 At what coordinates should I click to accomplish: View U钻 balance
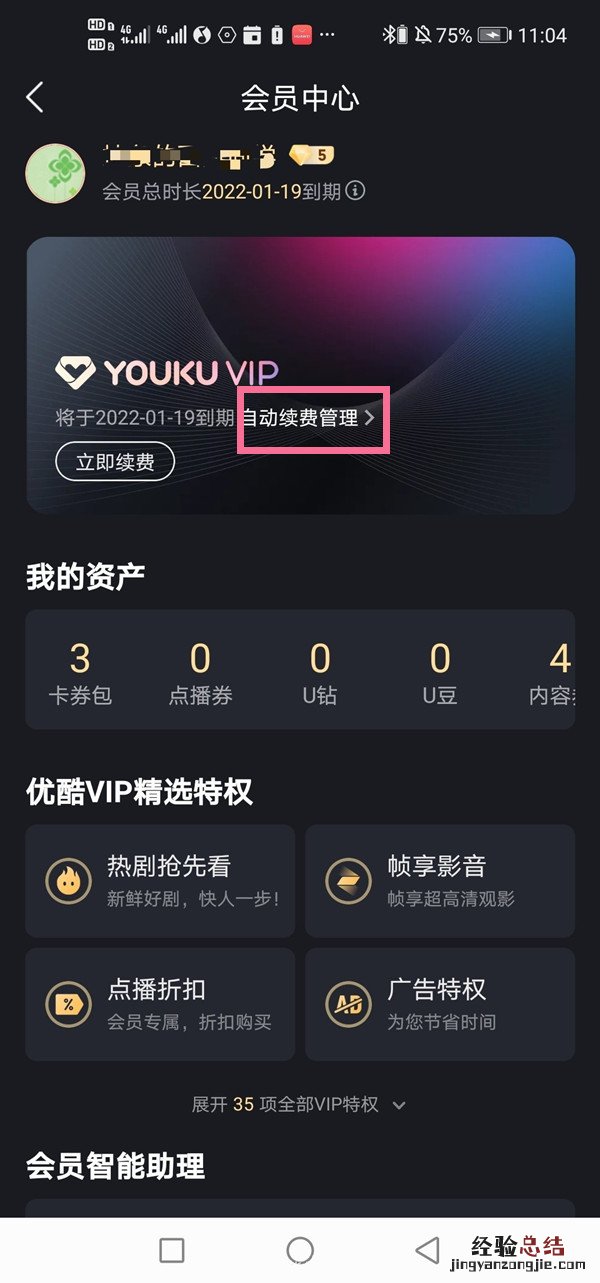320,673
